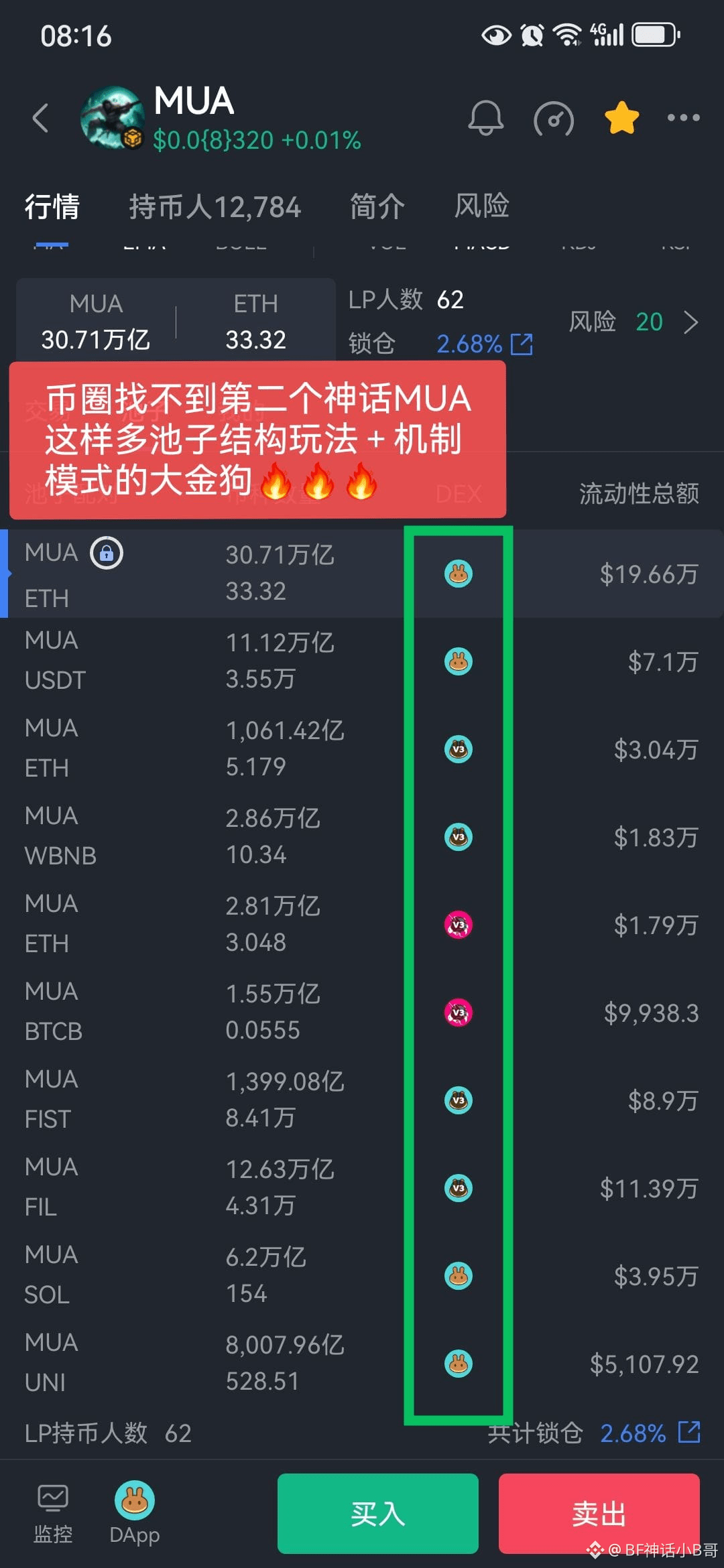724x1568 pixels.
Task: Click the PancakeSwap icon on MUA/SOL row
Action: click(458, 1277)
